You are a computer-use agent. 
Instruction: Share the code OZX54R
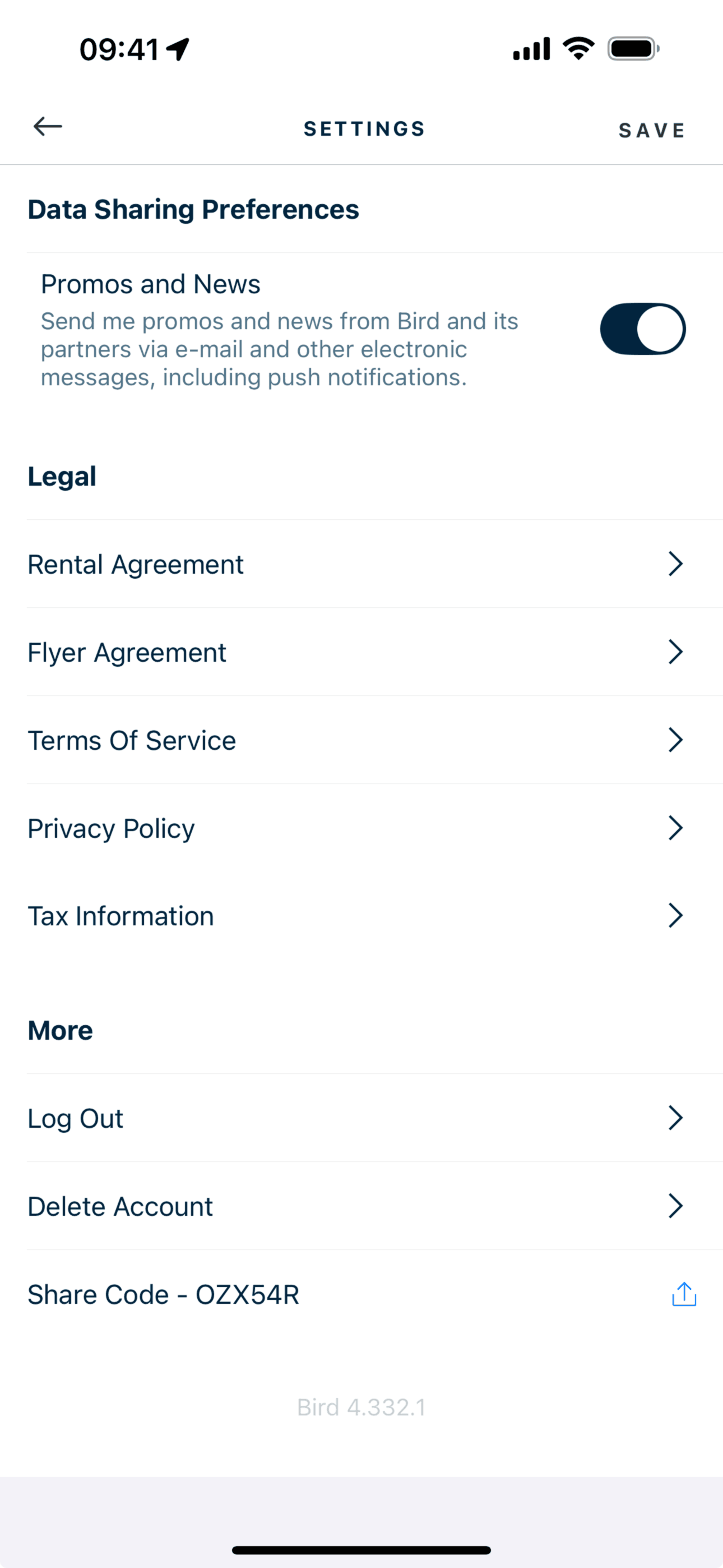[x=683, y=1294]
